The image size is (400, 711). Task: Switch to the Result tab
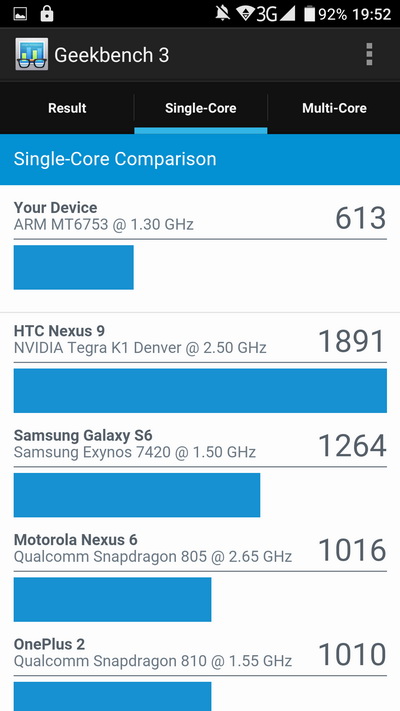67,108
